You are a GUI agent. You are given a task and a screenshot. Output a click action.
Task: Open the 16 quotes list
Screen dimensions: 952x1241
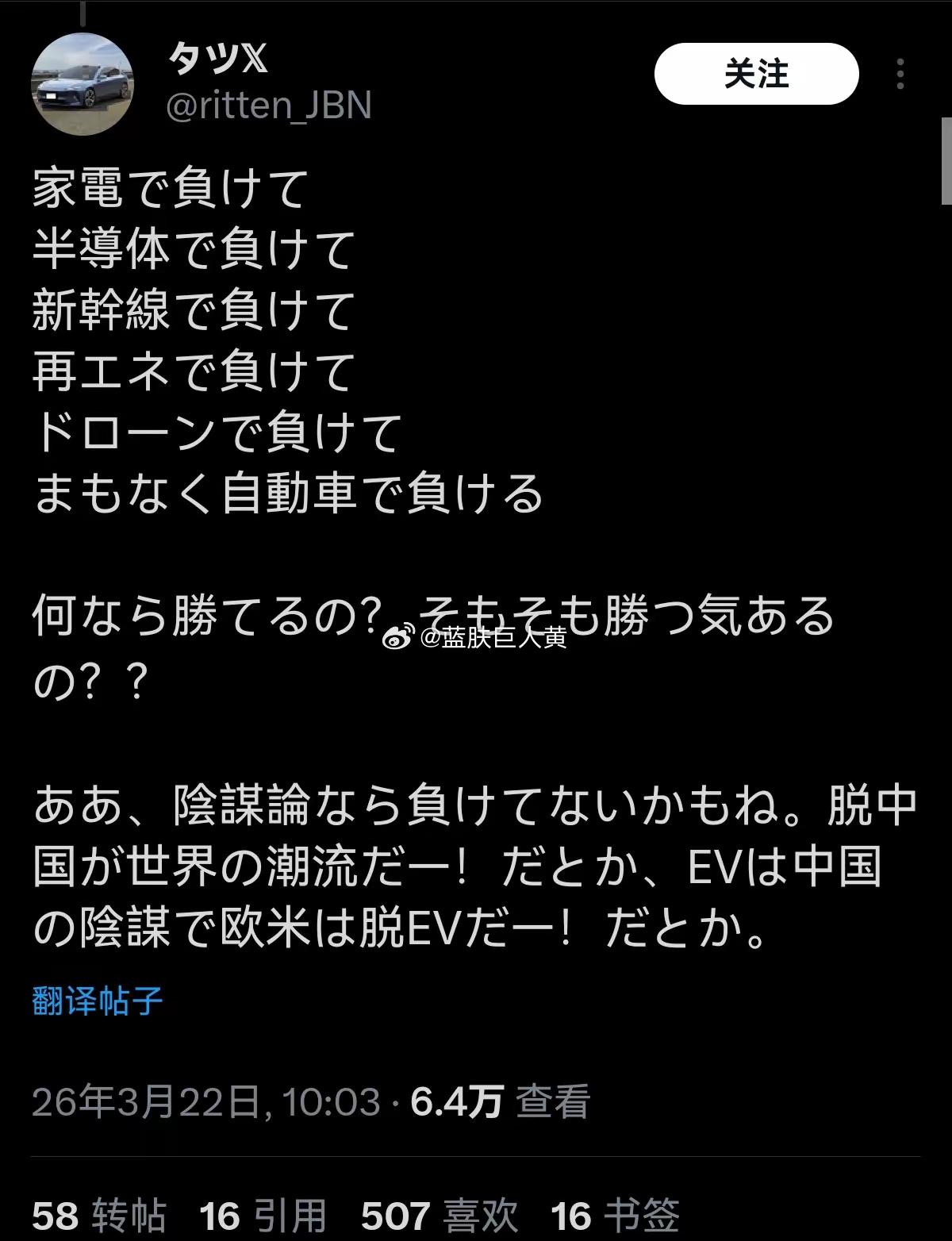click(x=221, y=1212)
